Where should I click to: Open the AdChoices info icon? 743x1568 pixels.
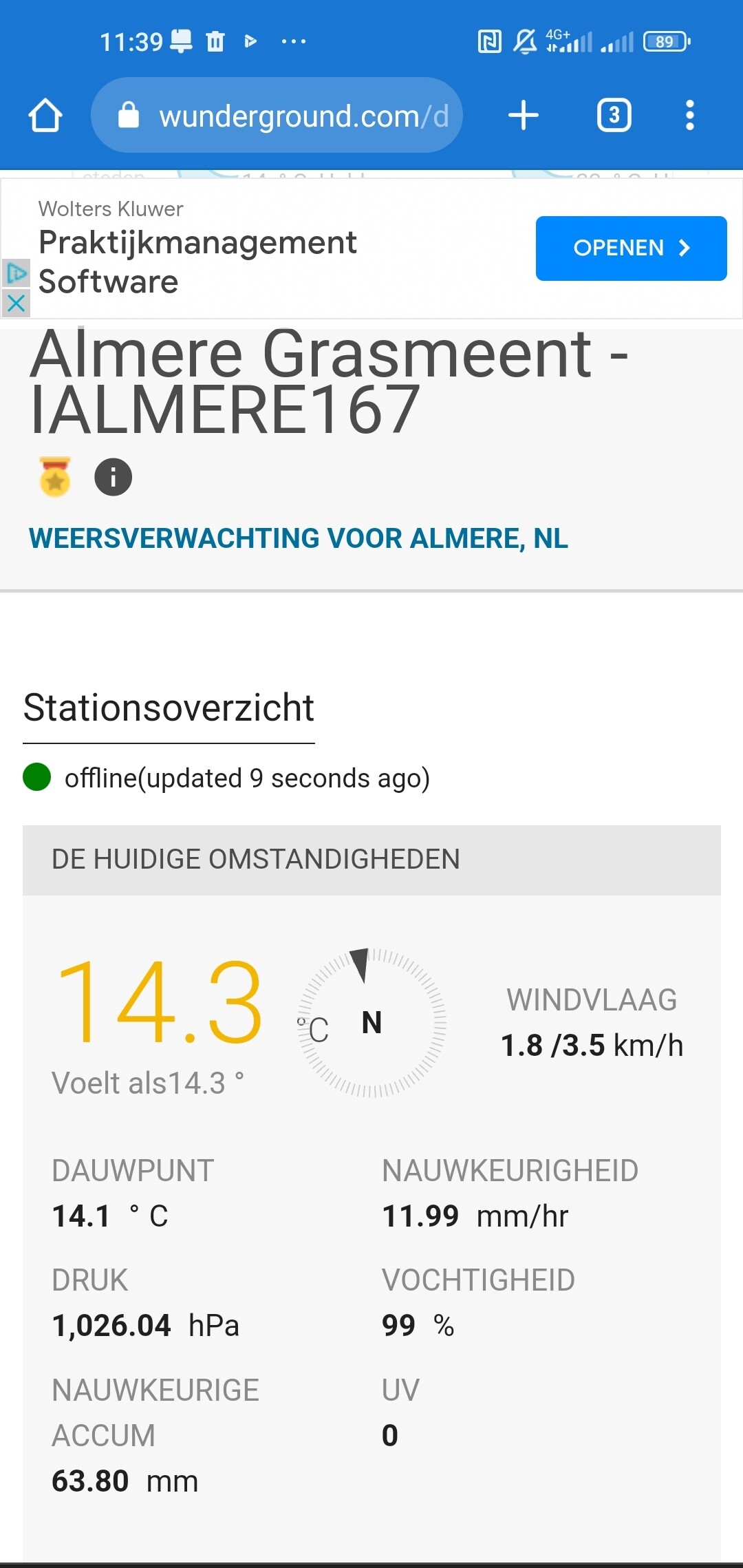coord(16,273)
